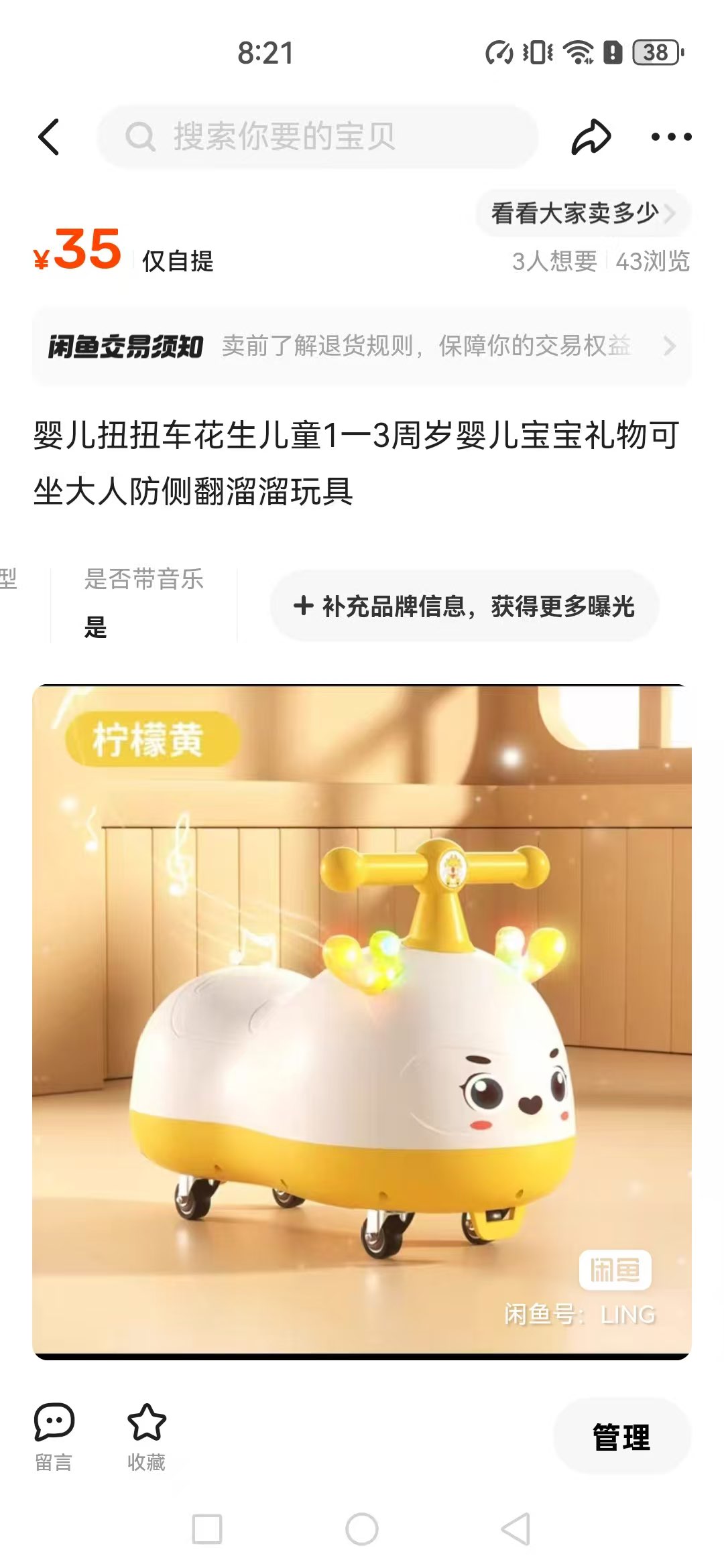Open the 闲鱼交易须知 return rules banner
The width and height of the screenshot is (724, 1568).
362,346
